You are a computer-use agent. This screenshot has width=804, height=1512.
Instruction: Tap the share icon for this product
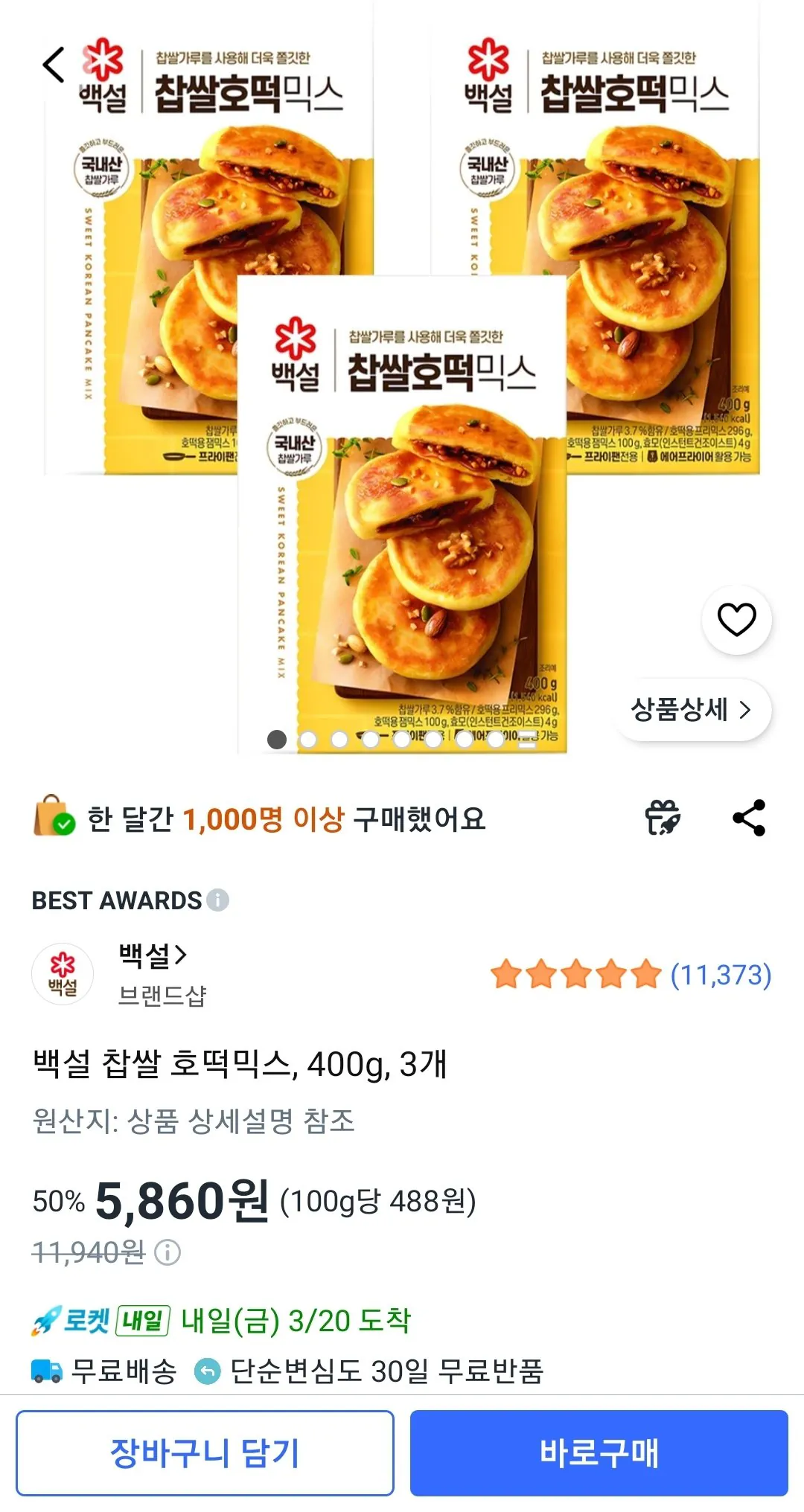747,819
